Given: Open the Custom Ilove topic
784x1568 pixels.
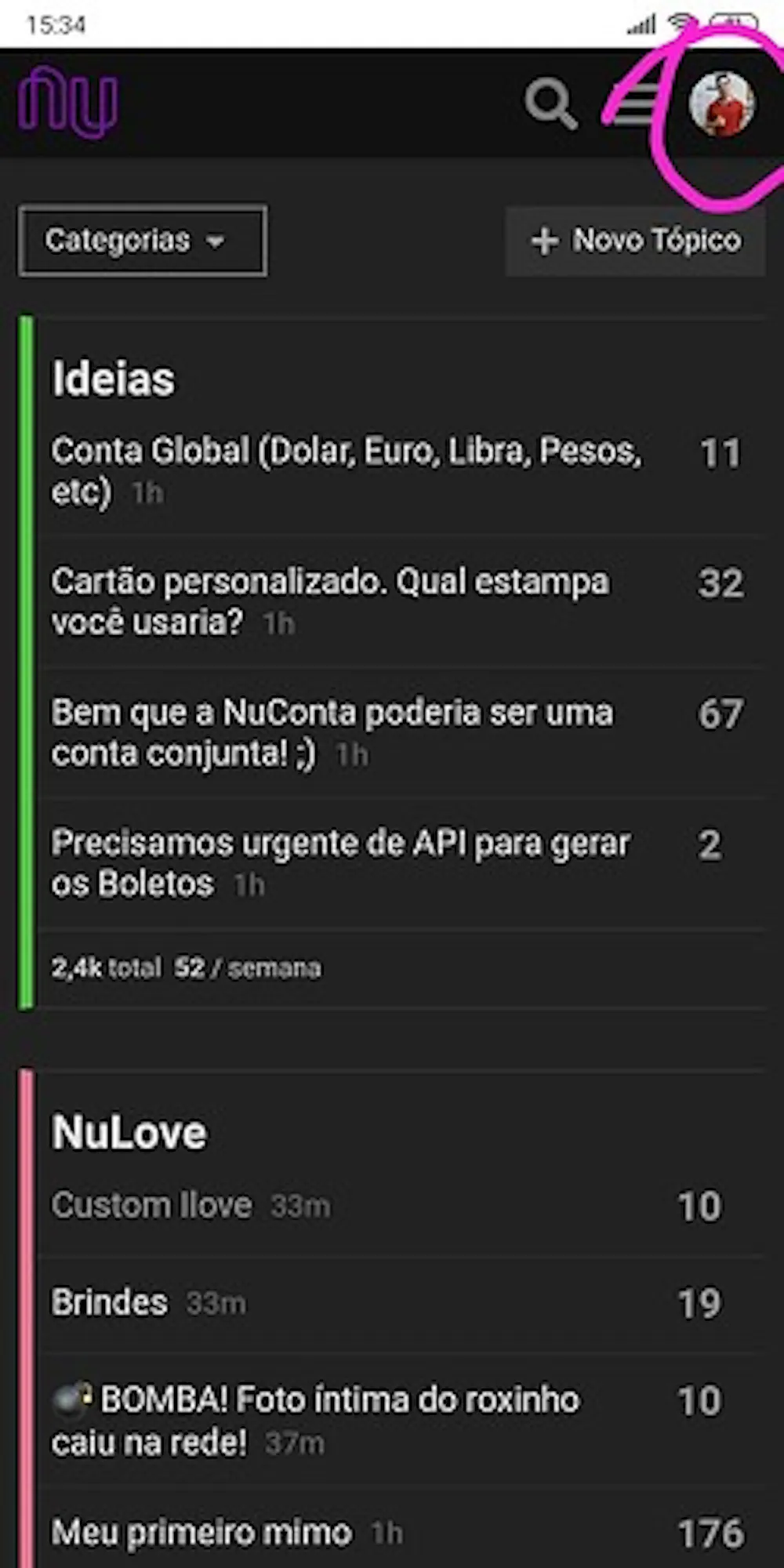Looking at the screenshot, I should point(152,1206).
